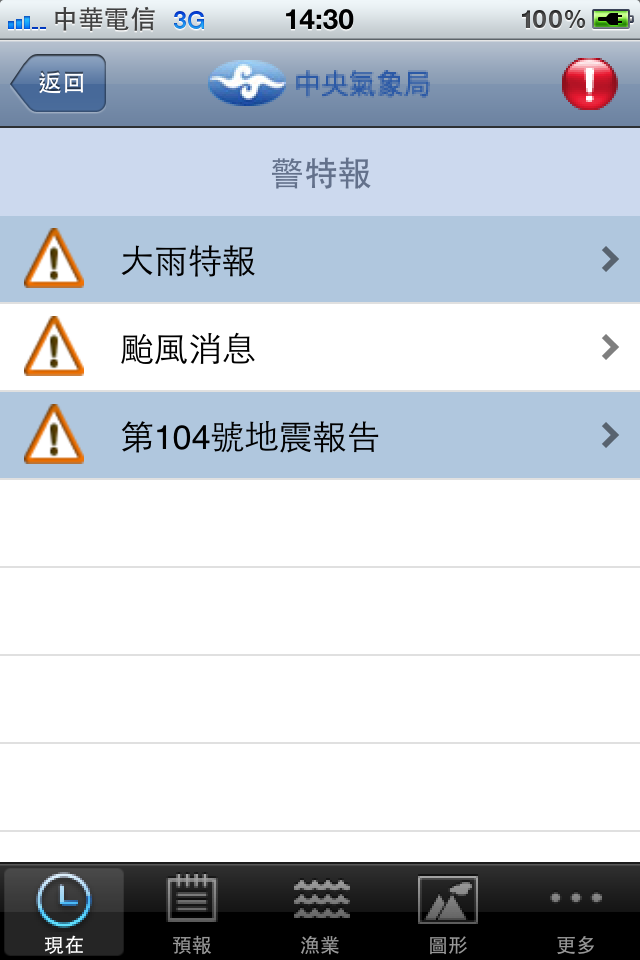The image size is (640, 960).
Task: Switch to the 漁業 tab
Action: pyautogui.click(x=320, y=912)
